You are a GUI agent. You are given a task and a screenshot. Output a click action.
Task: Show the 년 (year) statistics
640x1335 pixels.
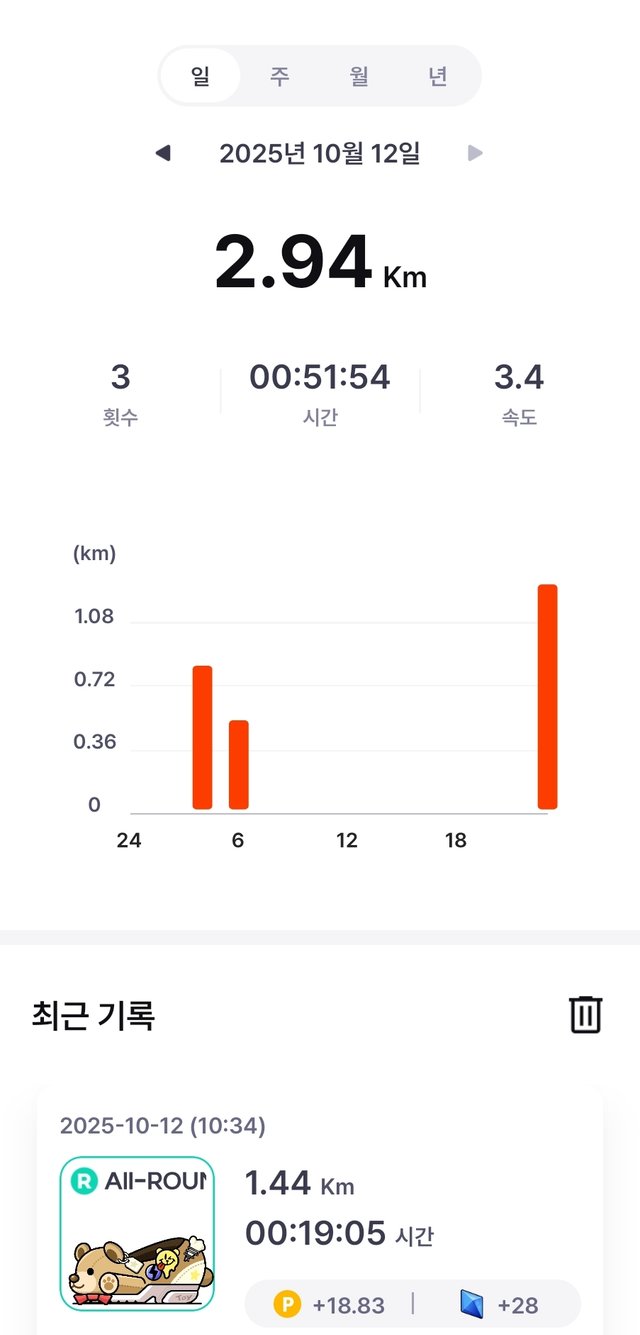[x=438, y=76]
